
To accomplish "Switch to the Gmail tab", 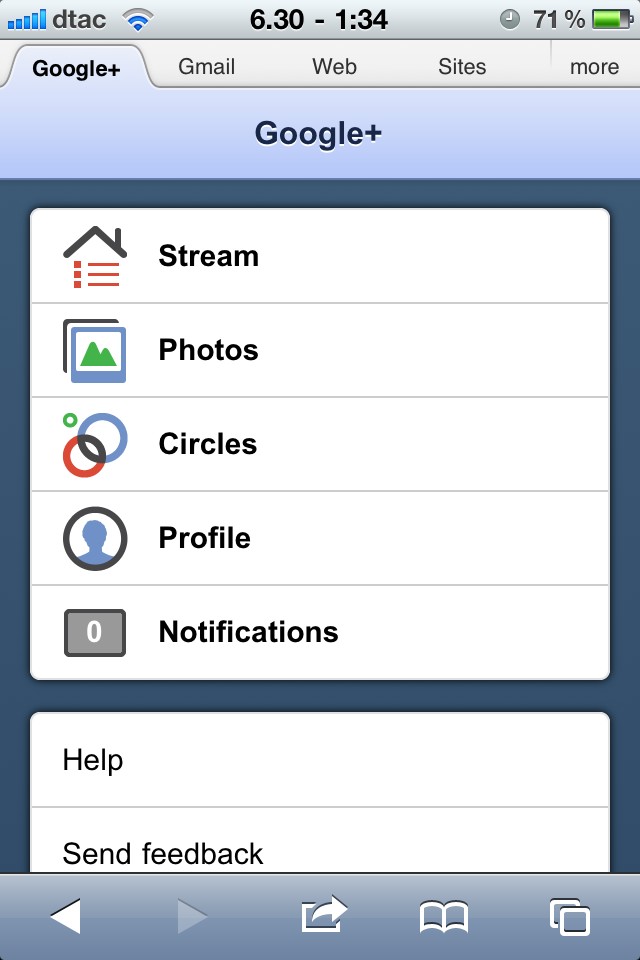I will point(207,67).
